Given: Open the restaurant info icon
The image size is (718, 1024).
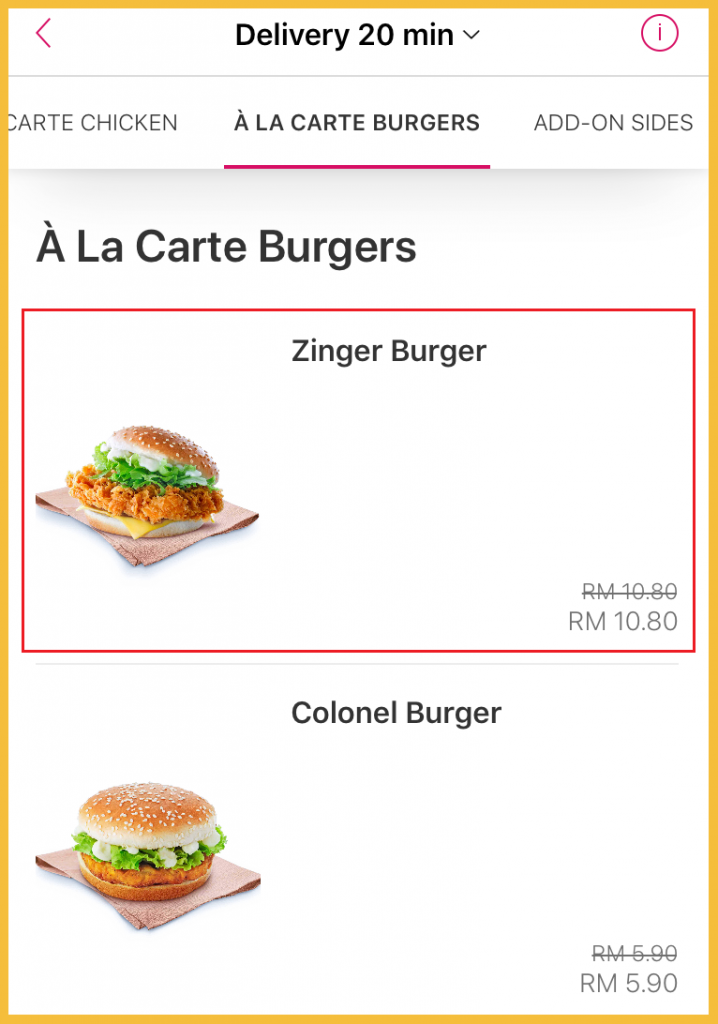Looking at the screenshot, I should click(x=659, y=34).
